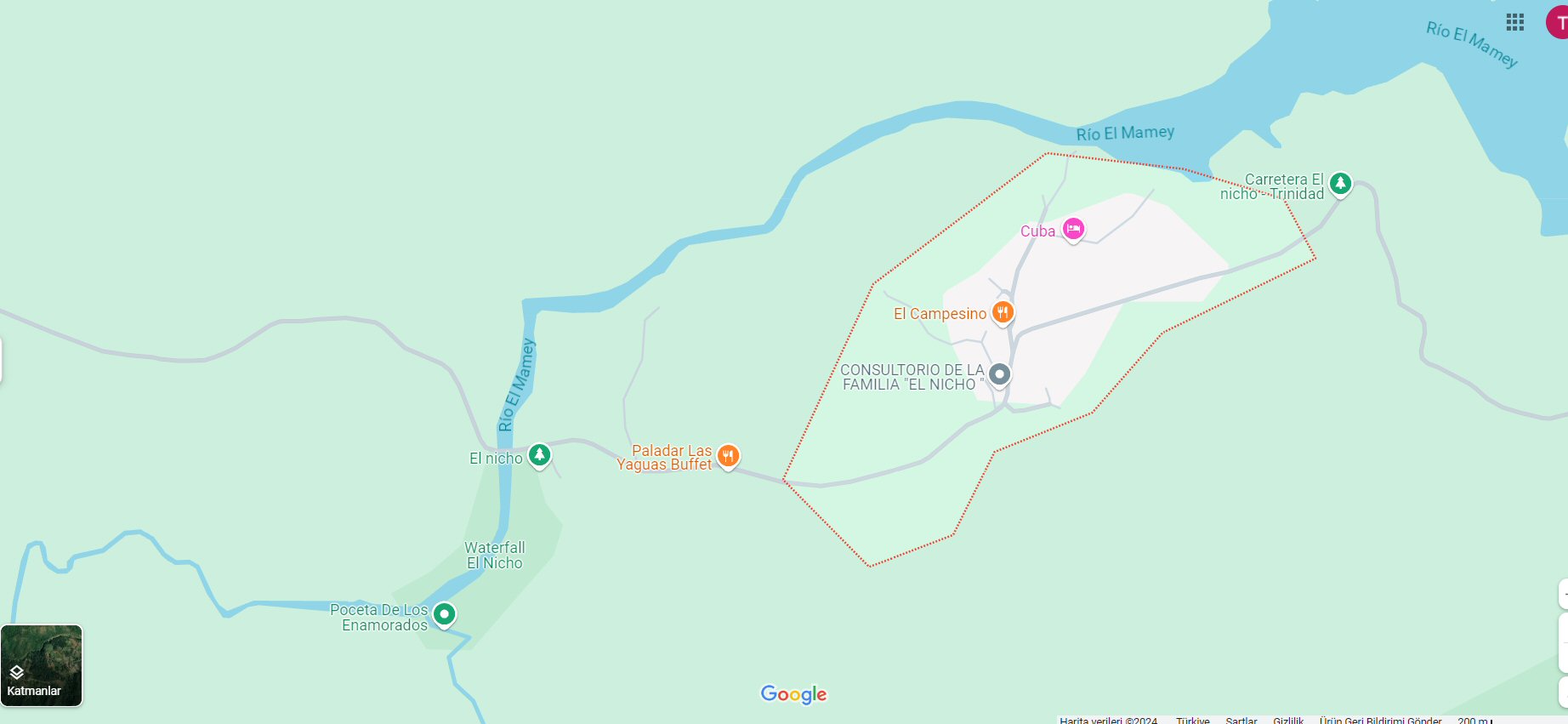The image size is (1568, 724).
Task: Select Carretera El nicho - Trinidad pin
Action: [1340, 183]
